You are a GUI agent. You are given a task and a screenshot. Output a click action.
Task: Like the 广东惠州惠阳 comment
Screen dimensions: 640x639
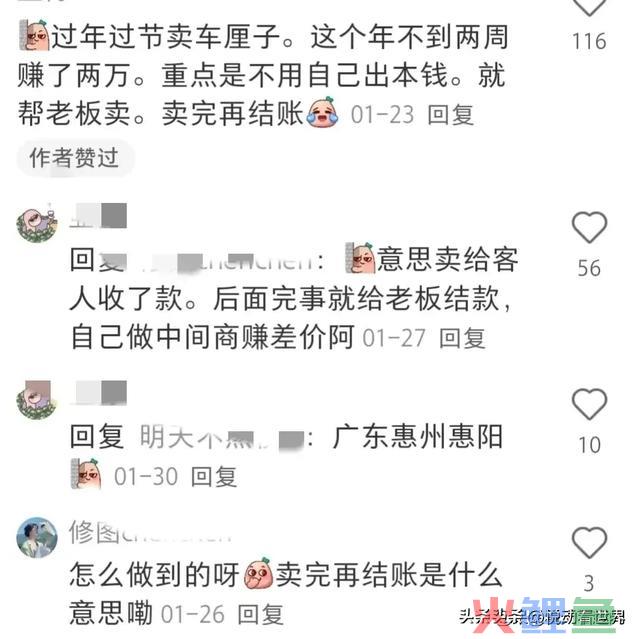click(x=589, y=405)
